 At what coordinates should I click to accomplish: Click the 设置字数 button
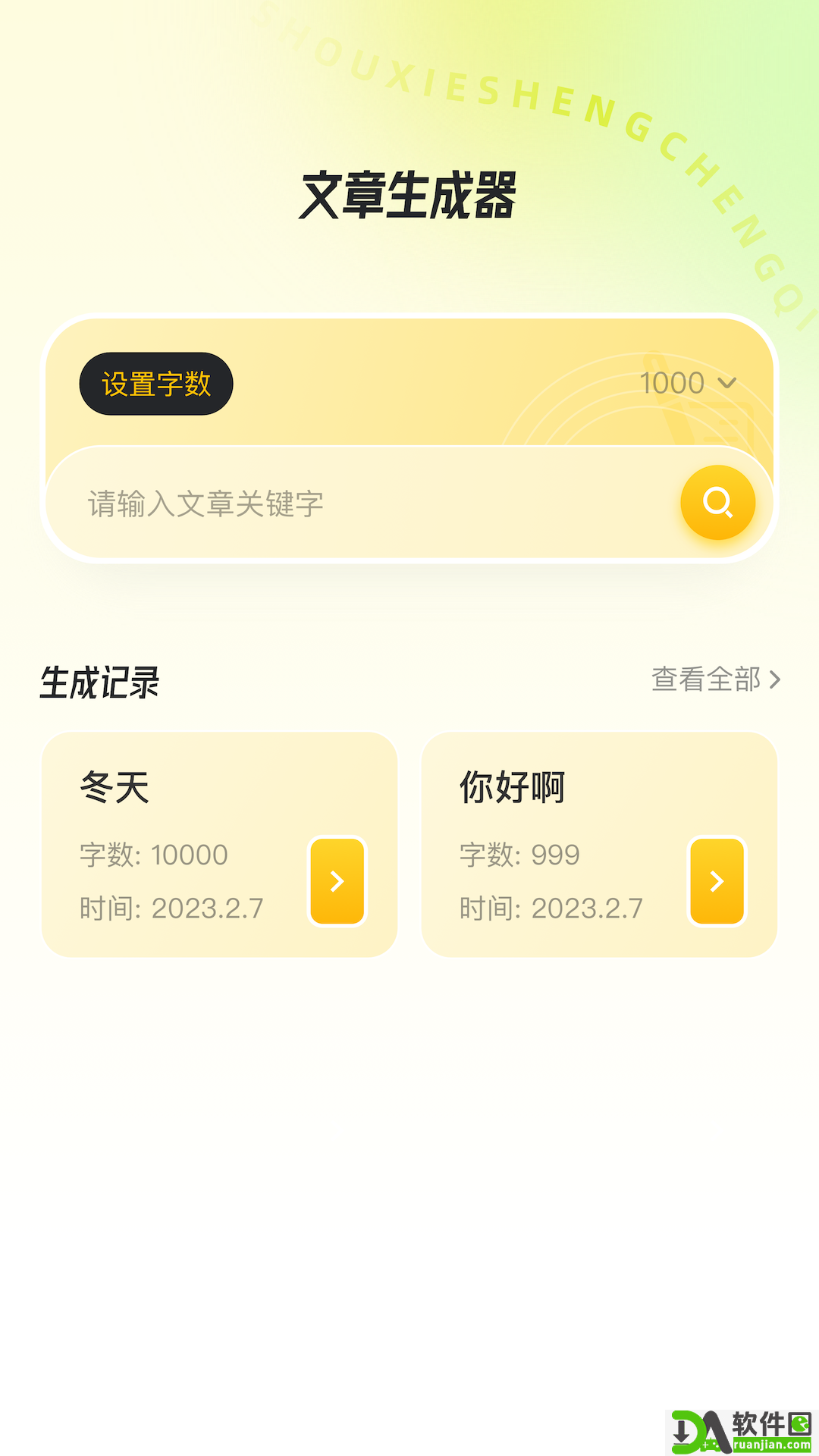click(155, 383)
